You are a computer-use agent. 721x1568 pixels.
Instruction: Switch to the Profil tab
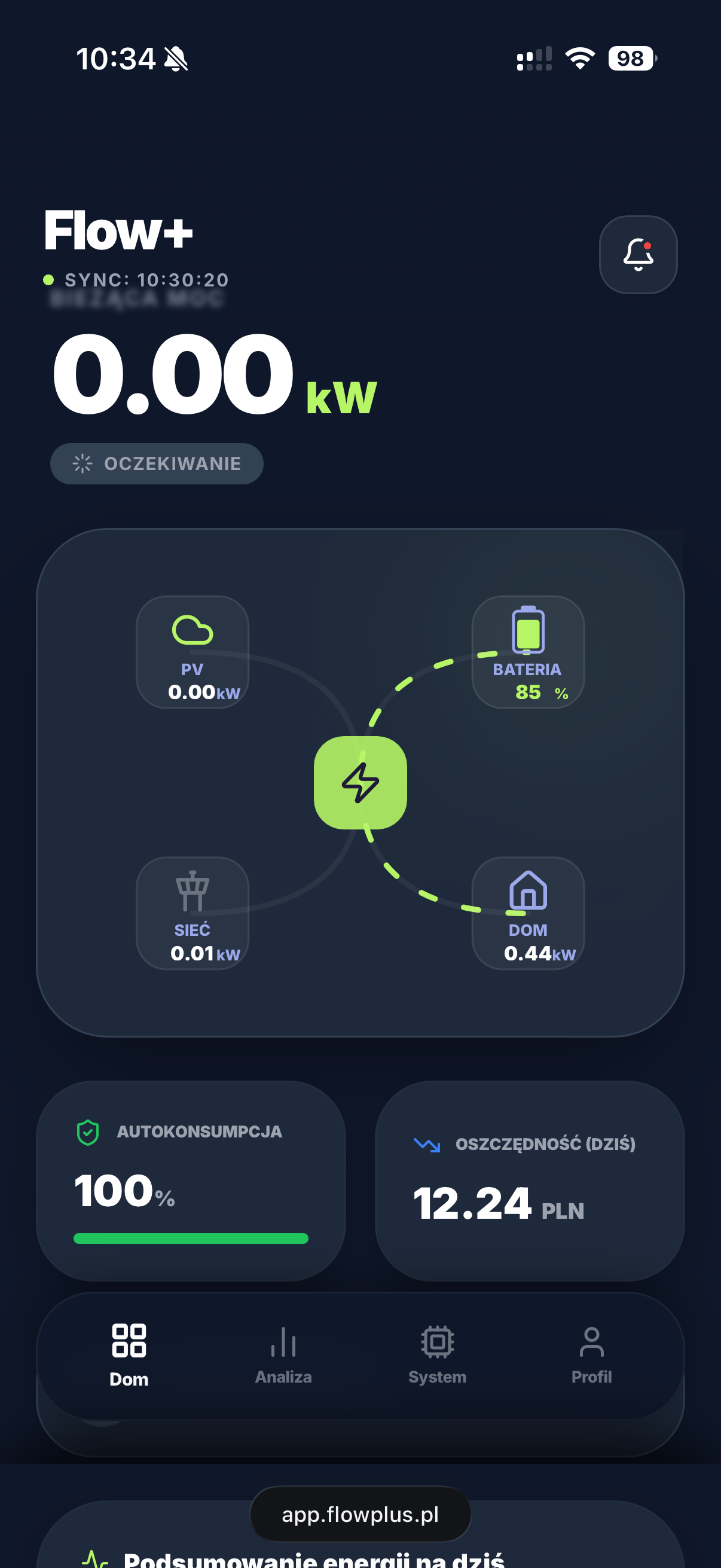(590, 1349)
